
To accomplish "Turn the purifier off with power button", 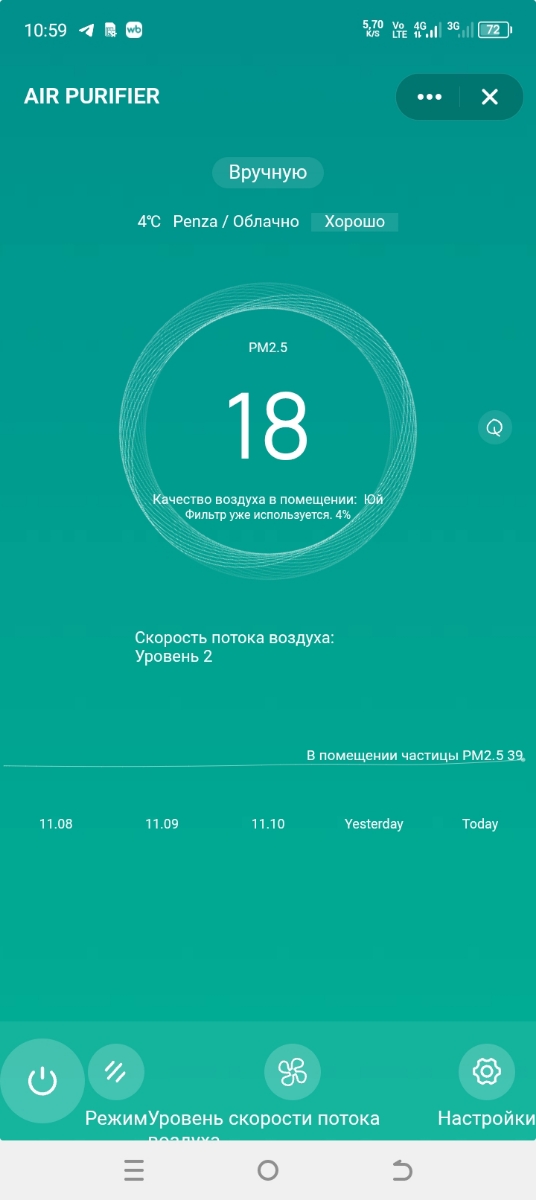I will pos(42,1081).
